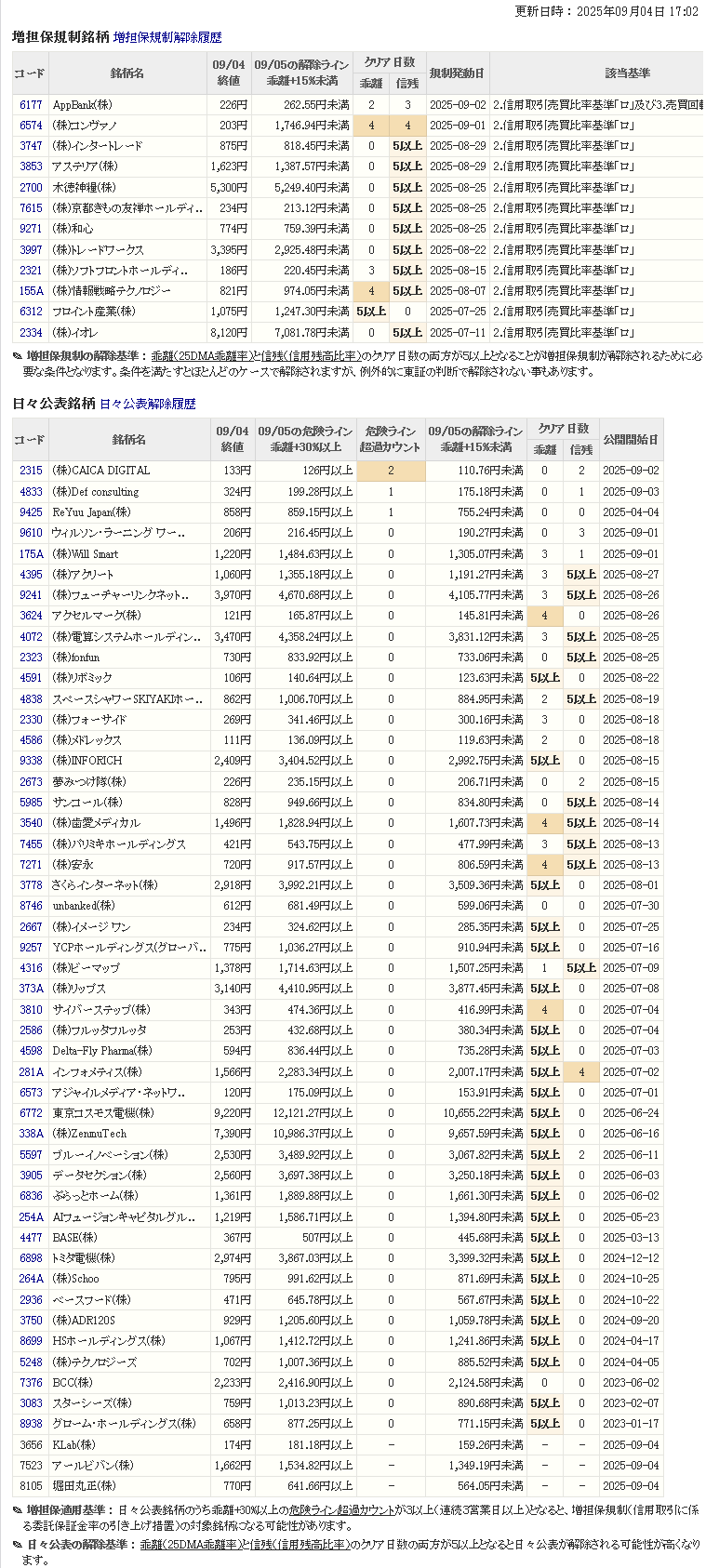
Task: Select code 3778 さくらインターネット
Action: point(31,885)
